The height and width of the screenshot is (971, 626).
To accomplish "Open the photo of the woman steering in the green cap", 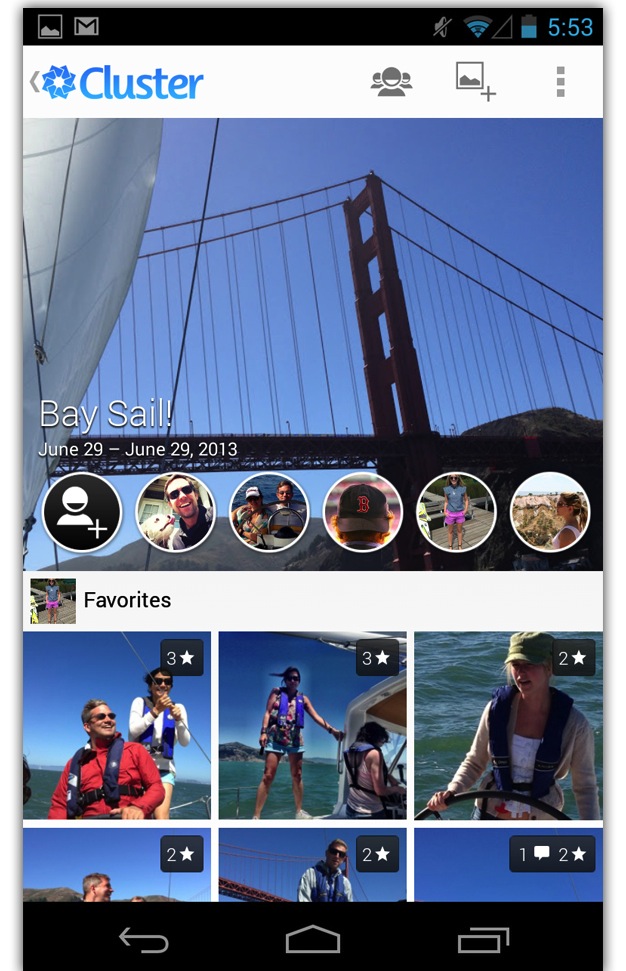I will 508,725.
